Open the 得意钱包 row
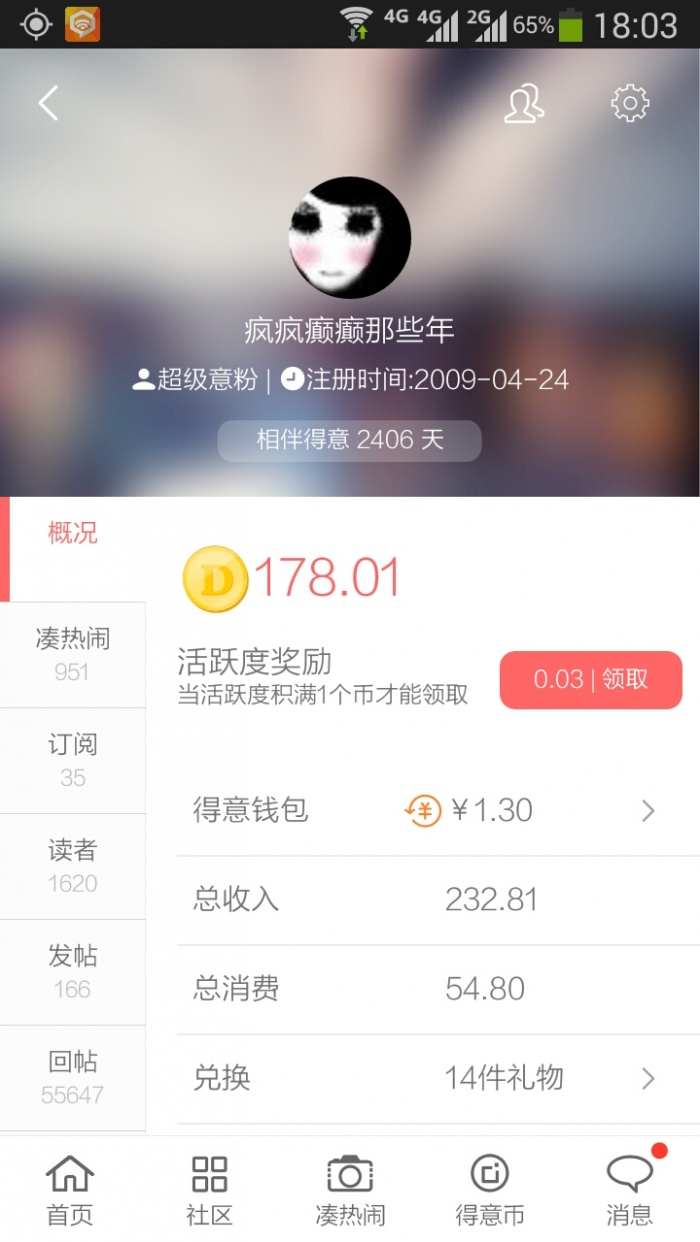The height and width of the screenshot is (1242, 700). point(438,811)
